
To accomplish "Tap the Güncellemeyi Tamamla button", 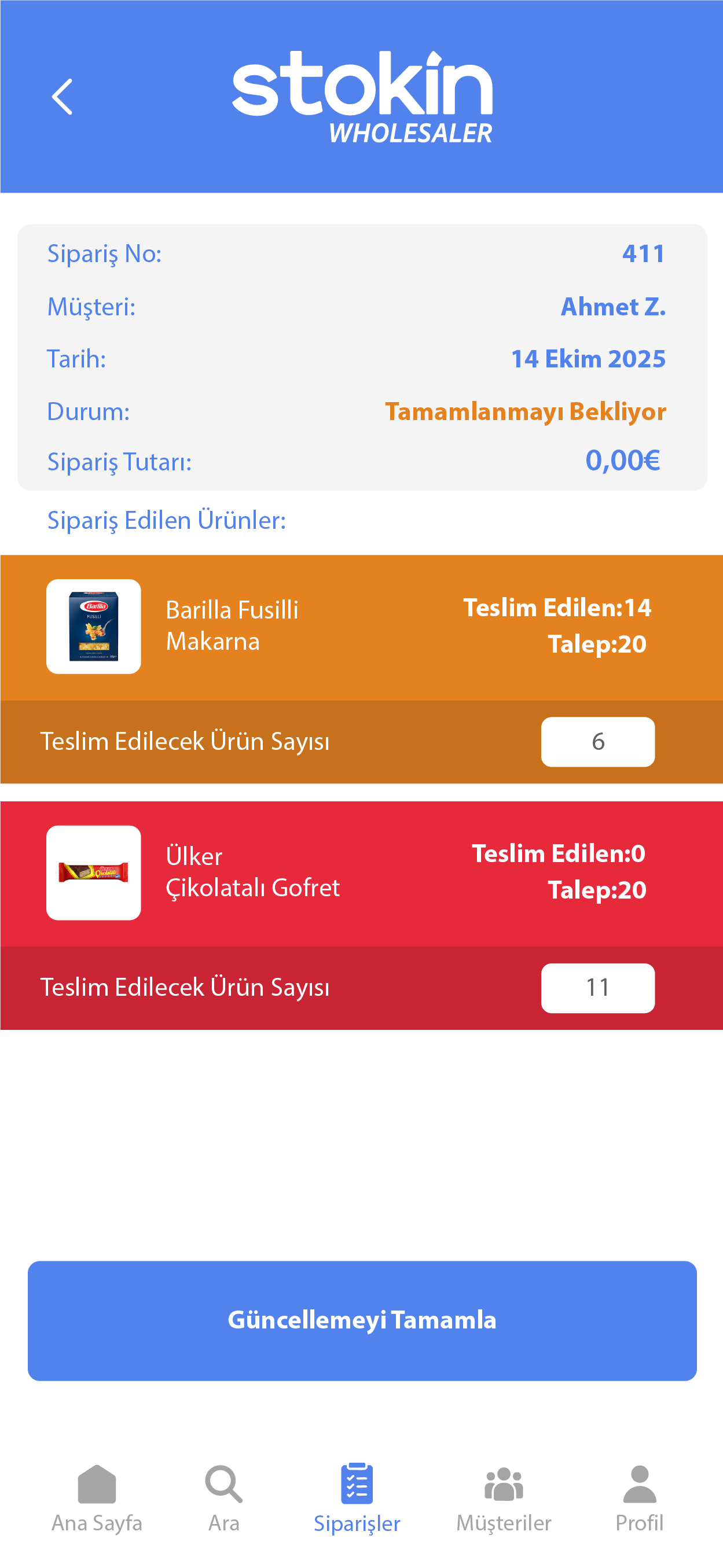I will point(362,1320).
